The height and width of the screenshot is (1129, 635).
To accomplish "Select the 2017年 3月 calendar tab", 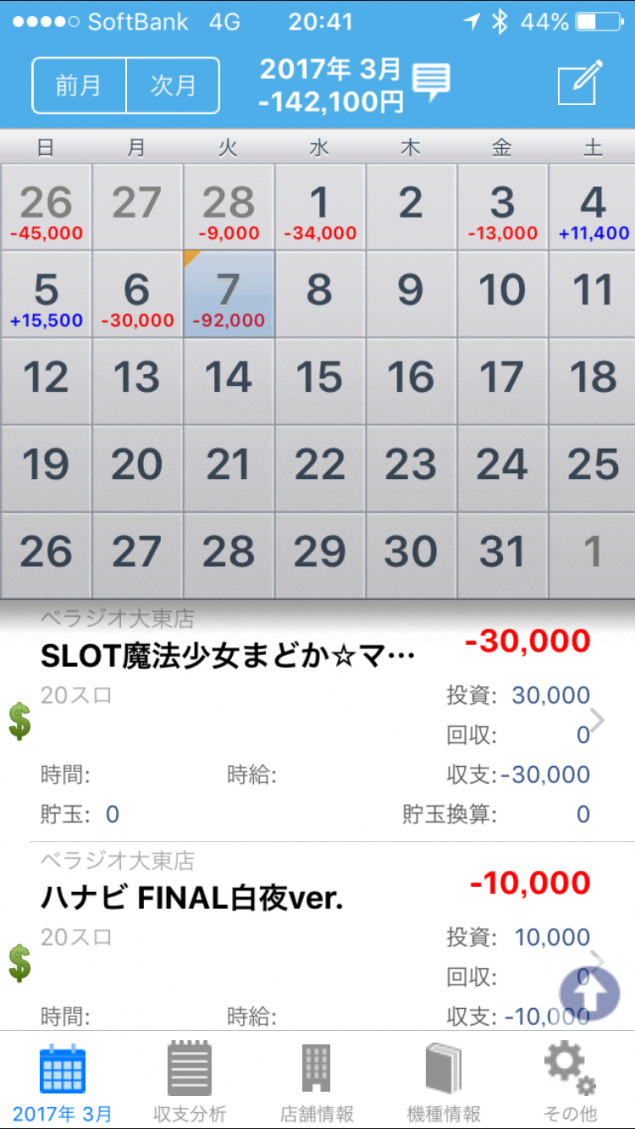I will coord(62,1081).
